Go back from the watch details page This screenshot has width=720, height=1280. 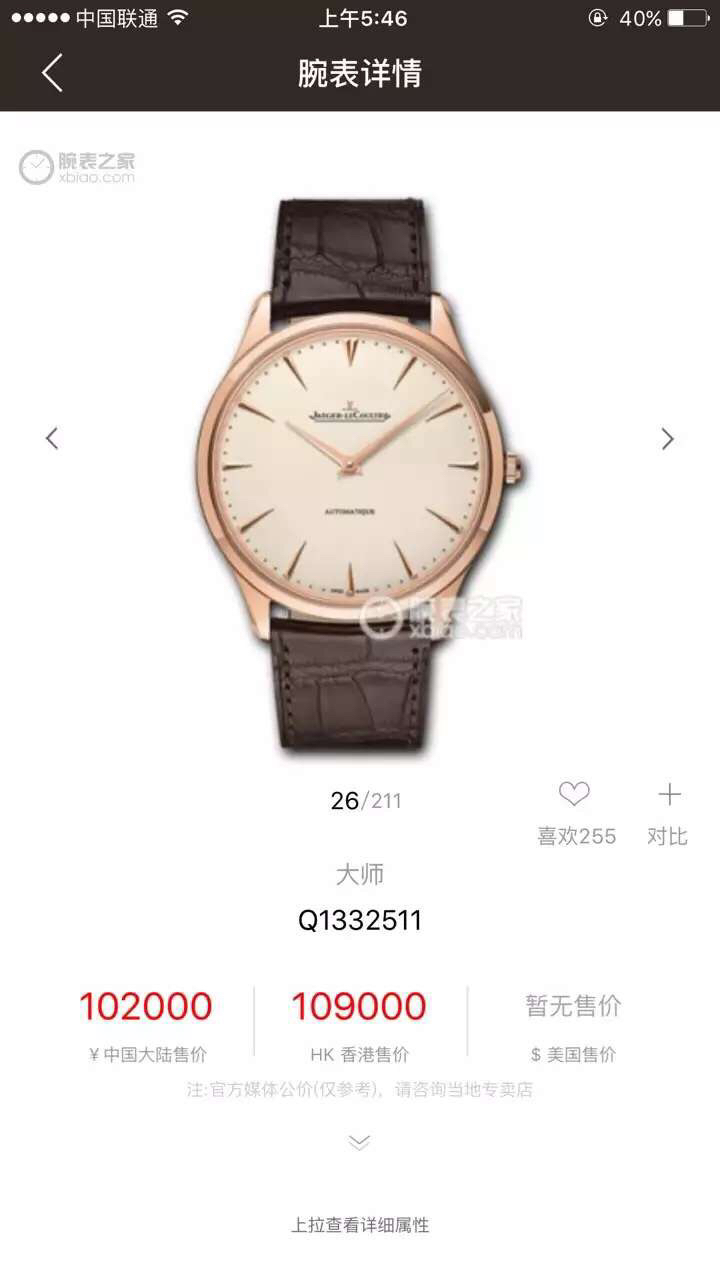pyautogui.click(x=52, y=73)
